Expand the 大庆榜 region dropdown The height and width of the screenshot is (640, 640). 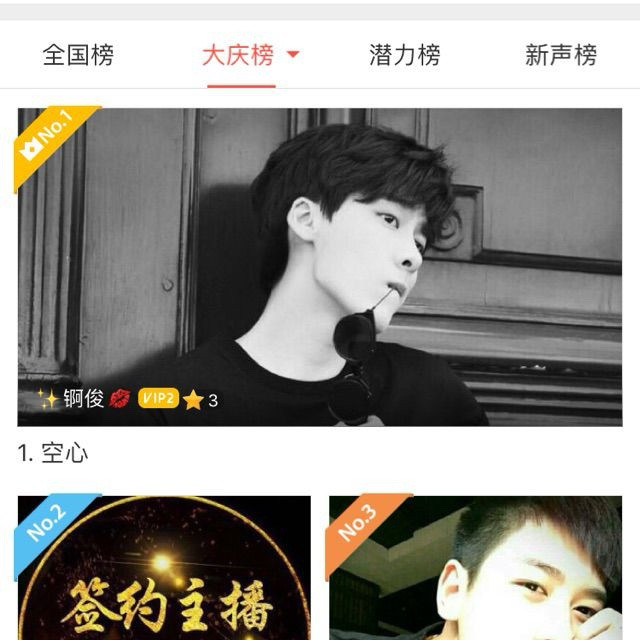coord(293,55)
